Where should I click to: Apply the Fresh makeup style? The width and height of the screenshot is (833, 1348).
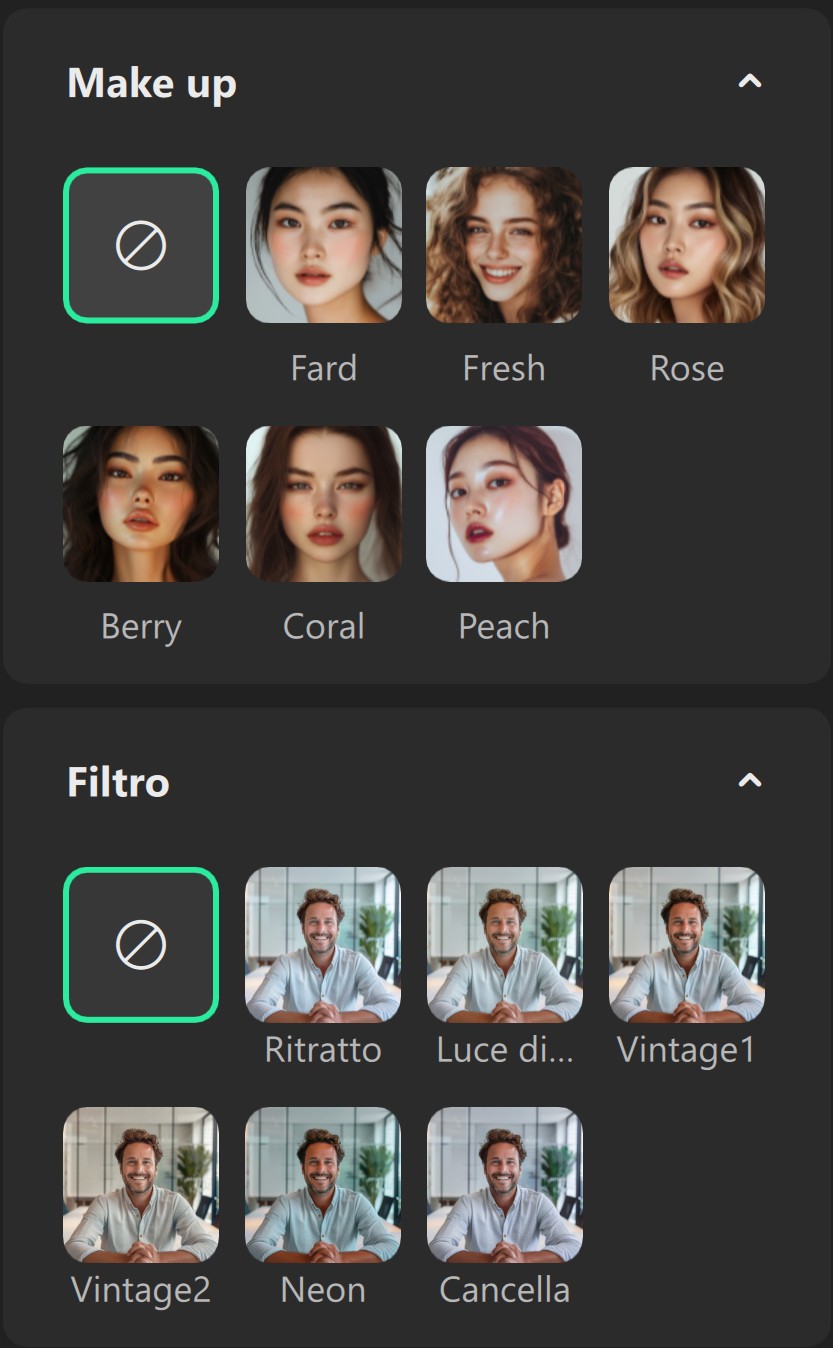(504, 245)
